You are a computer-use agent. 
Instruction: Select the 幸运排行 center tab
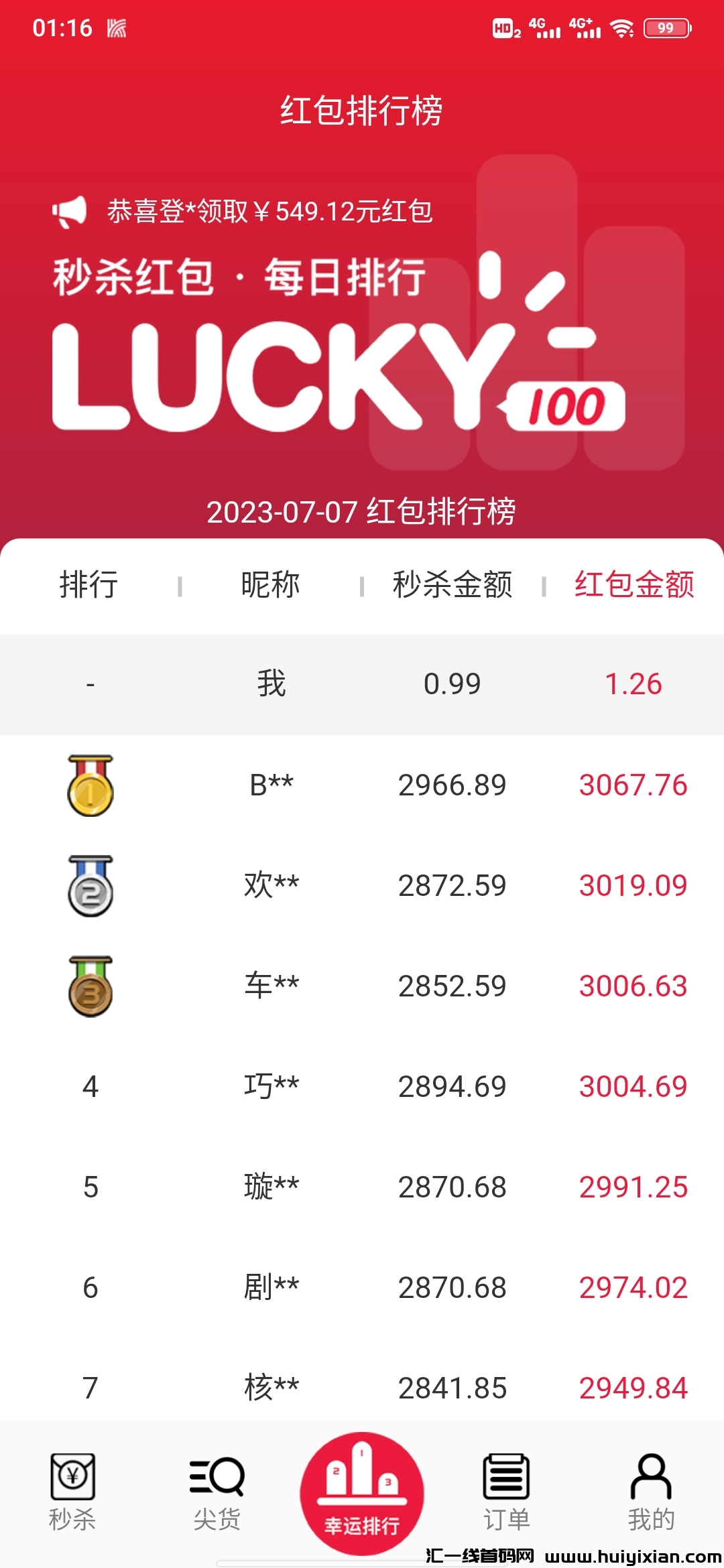[362, 1494]
